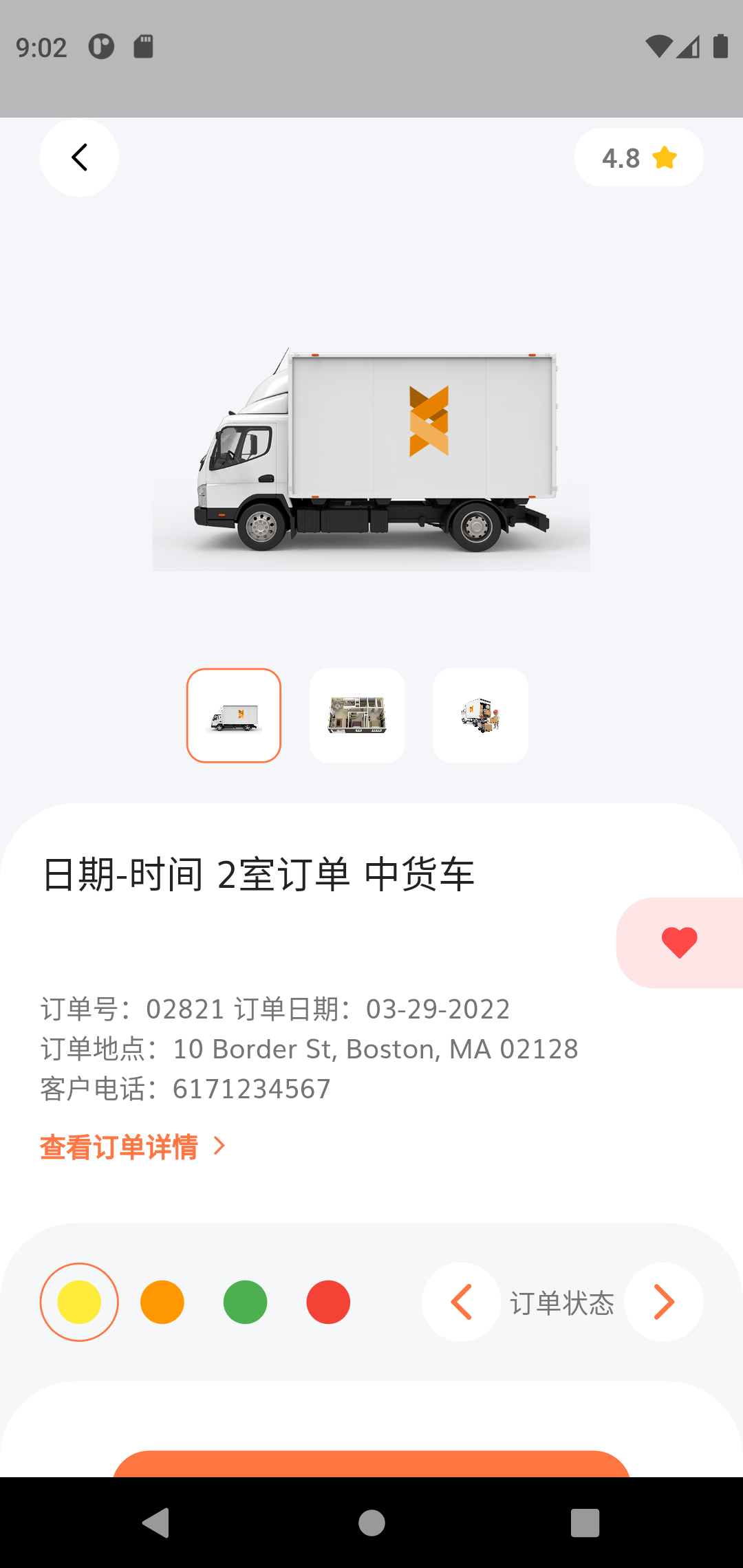This screenshot has height=1568, width=743.
Task: Select the truck thumbnail image
Action: pos(234,715)
